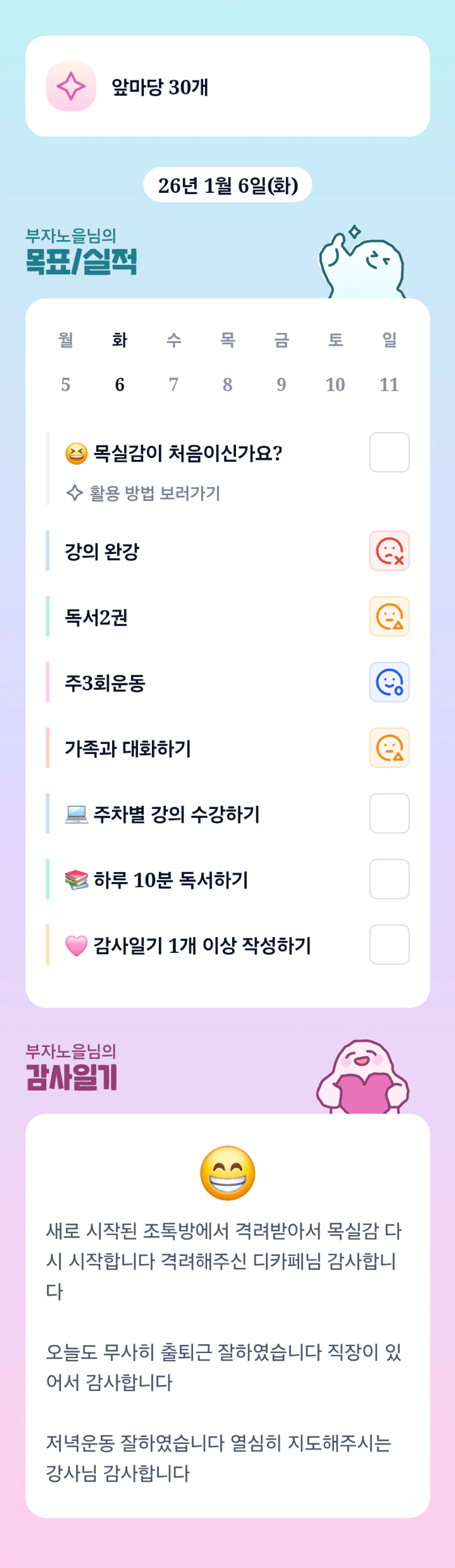Check off 주차별 강의 수강하기
This screenshot has width=455, height=1568.
(389, 814)
